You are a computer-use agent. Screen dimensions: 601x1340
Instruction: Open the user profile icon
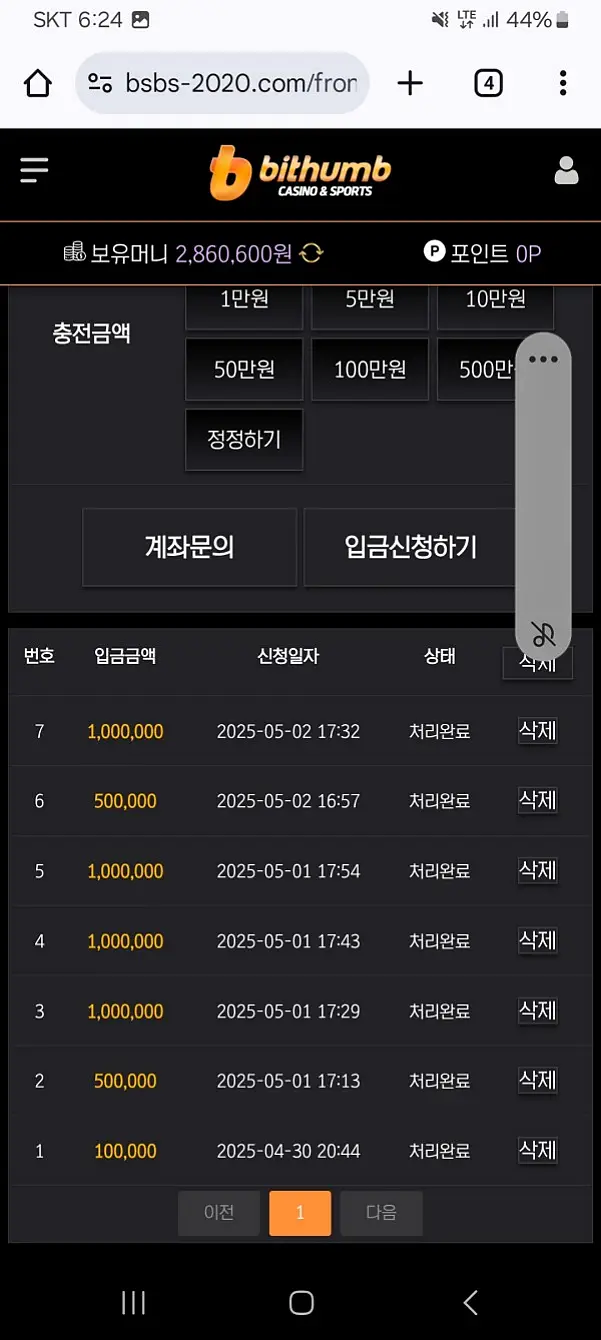(x=566, y=171)
